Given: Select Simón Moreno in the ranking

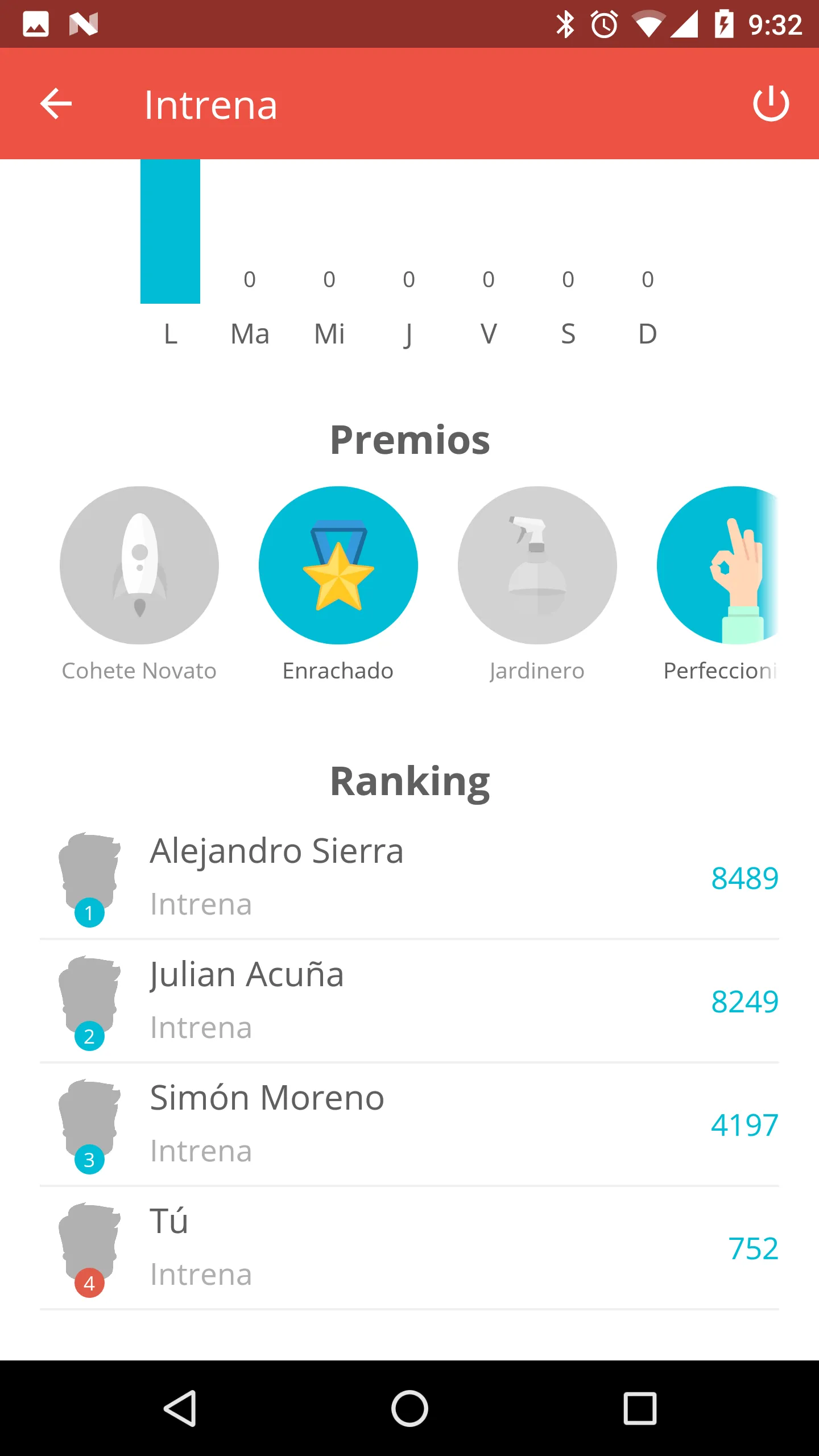Looking at the screenshot, I should [409, 1124].
